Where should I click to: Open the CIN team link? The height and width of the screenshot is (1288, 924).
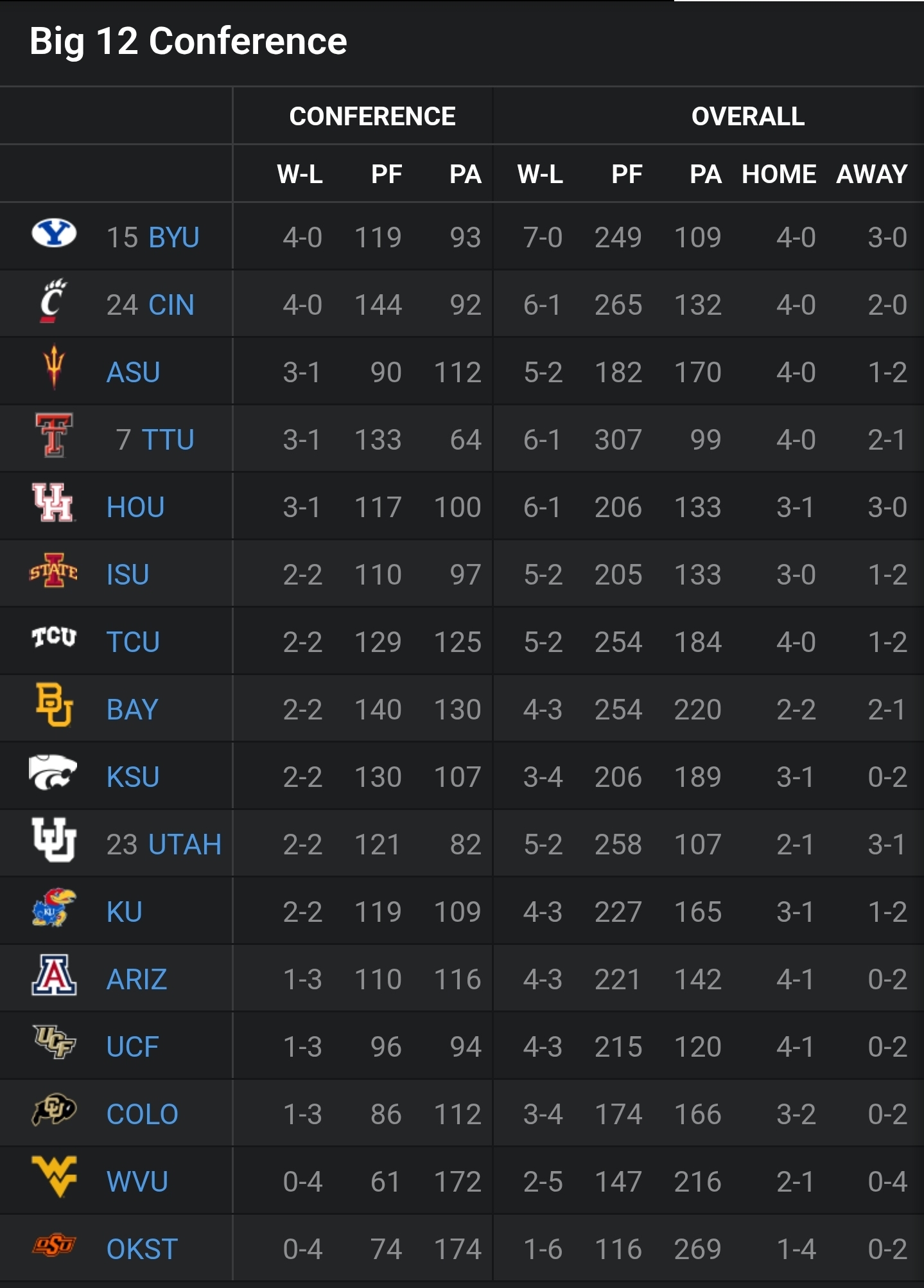point(171,305)
